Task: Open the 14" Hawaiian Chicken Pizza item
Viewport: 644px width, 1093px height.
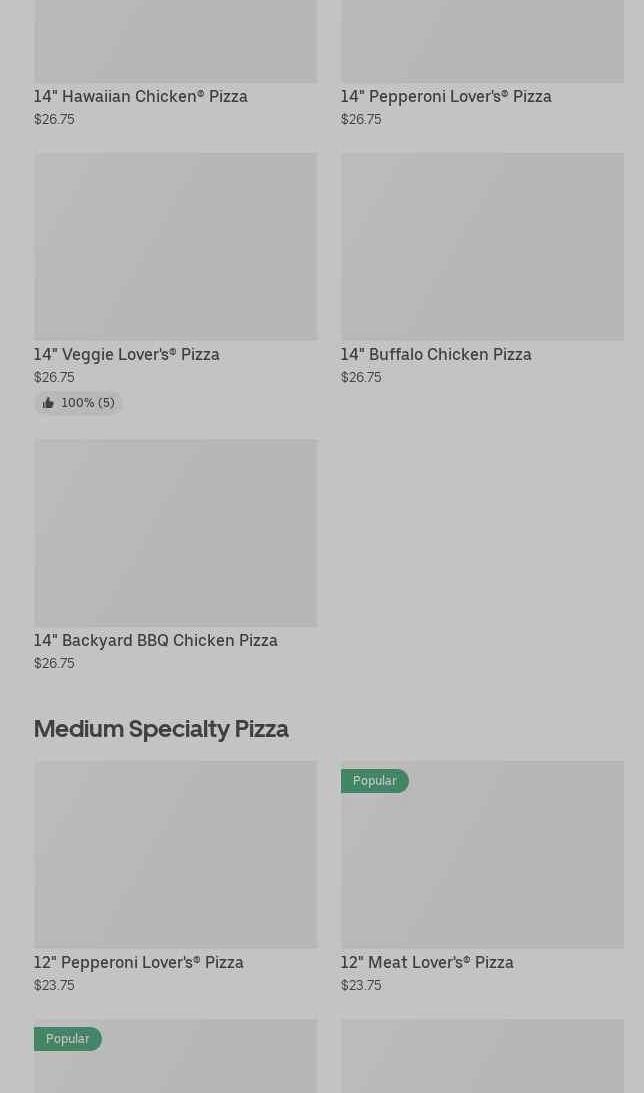Action: point(141,96)
